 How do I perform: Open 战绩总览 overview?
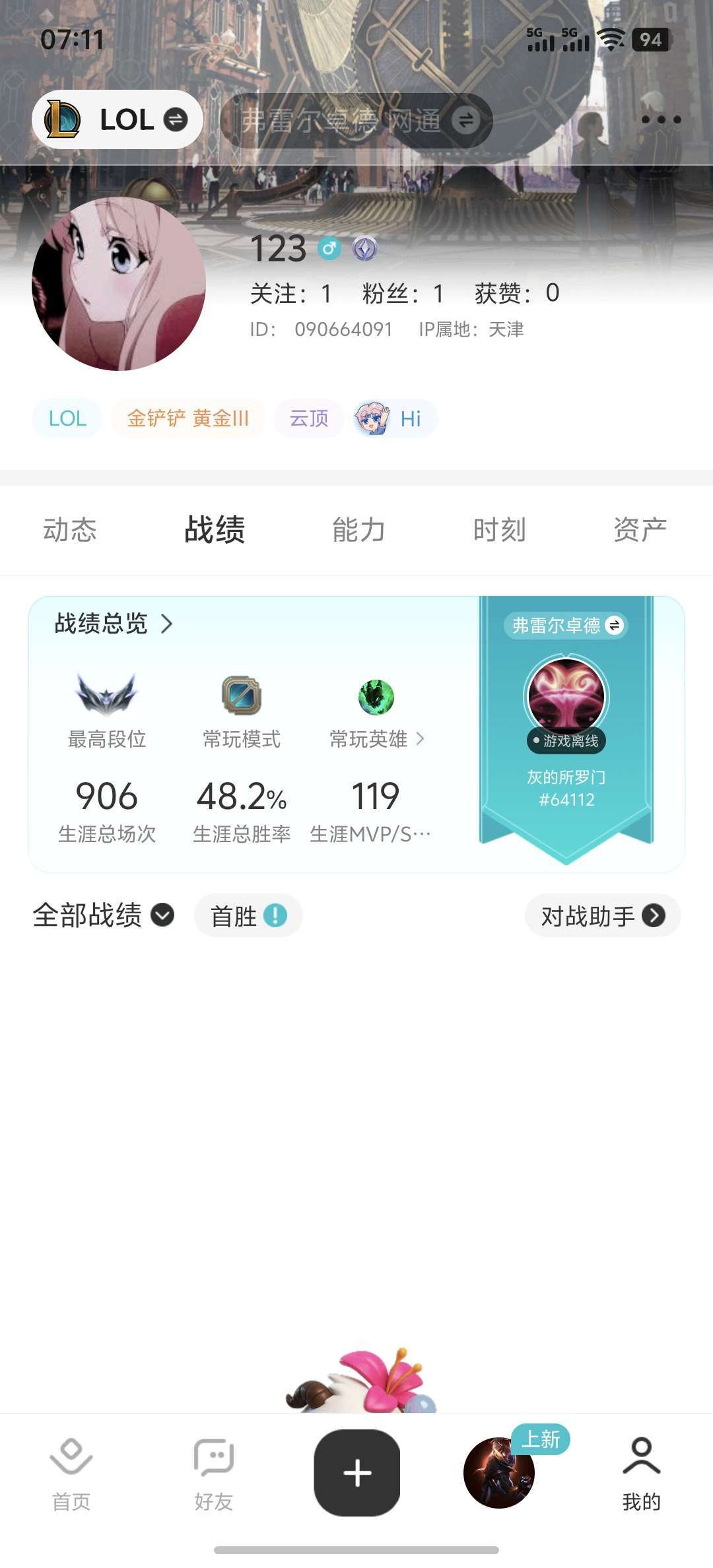[114, 624]
